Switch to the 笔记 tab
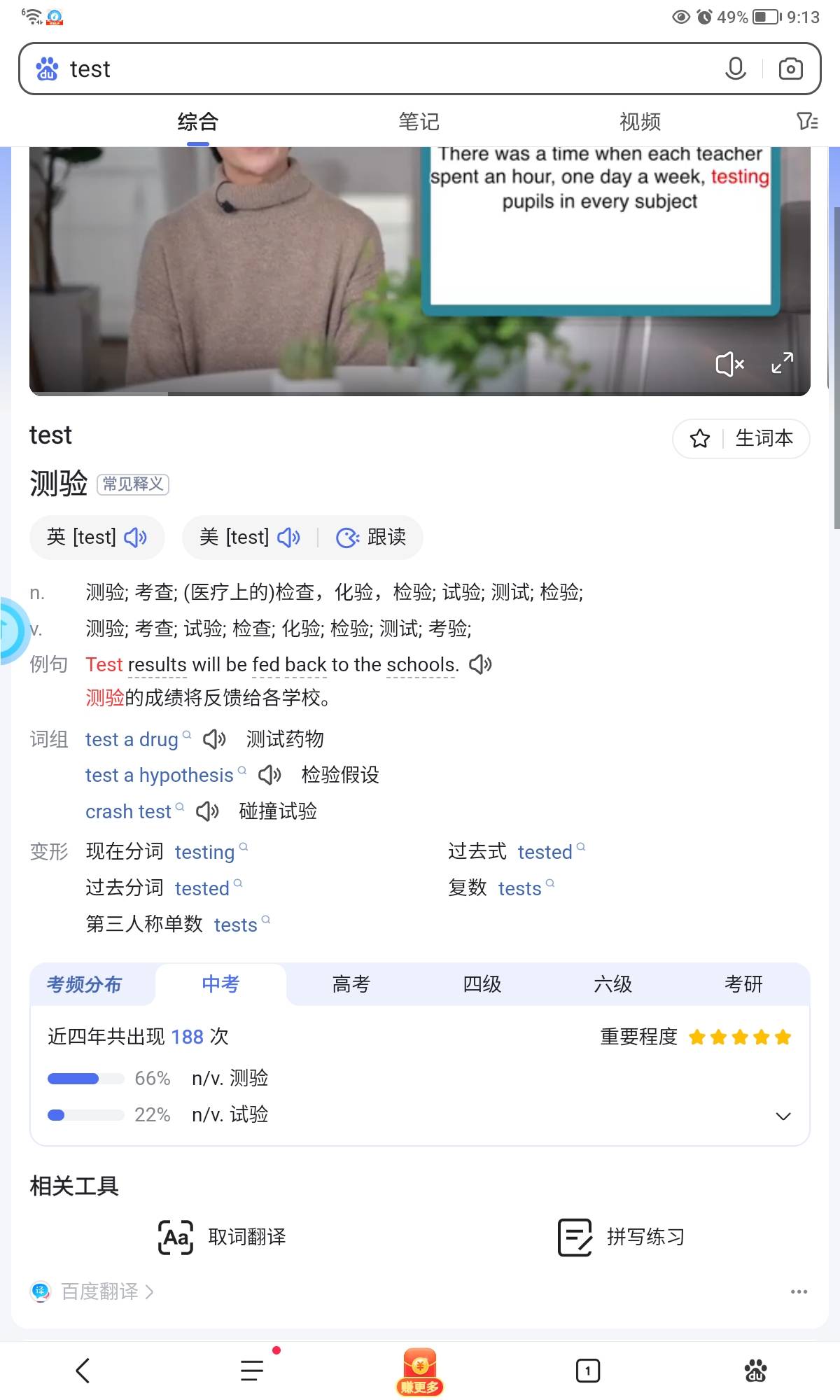Image resolution: width=840 pixels, height=1400 pixels. coord(419,122)
